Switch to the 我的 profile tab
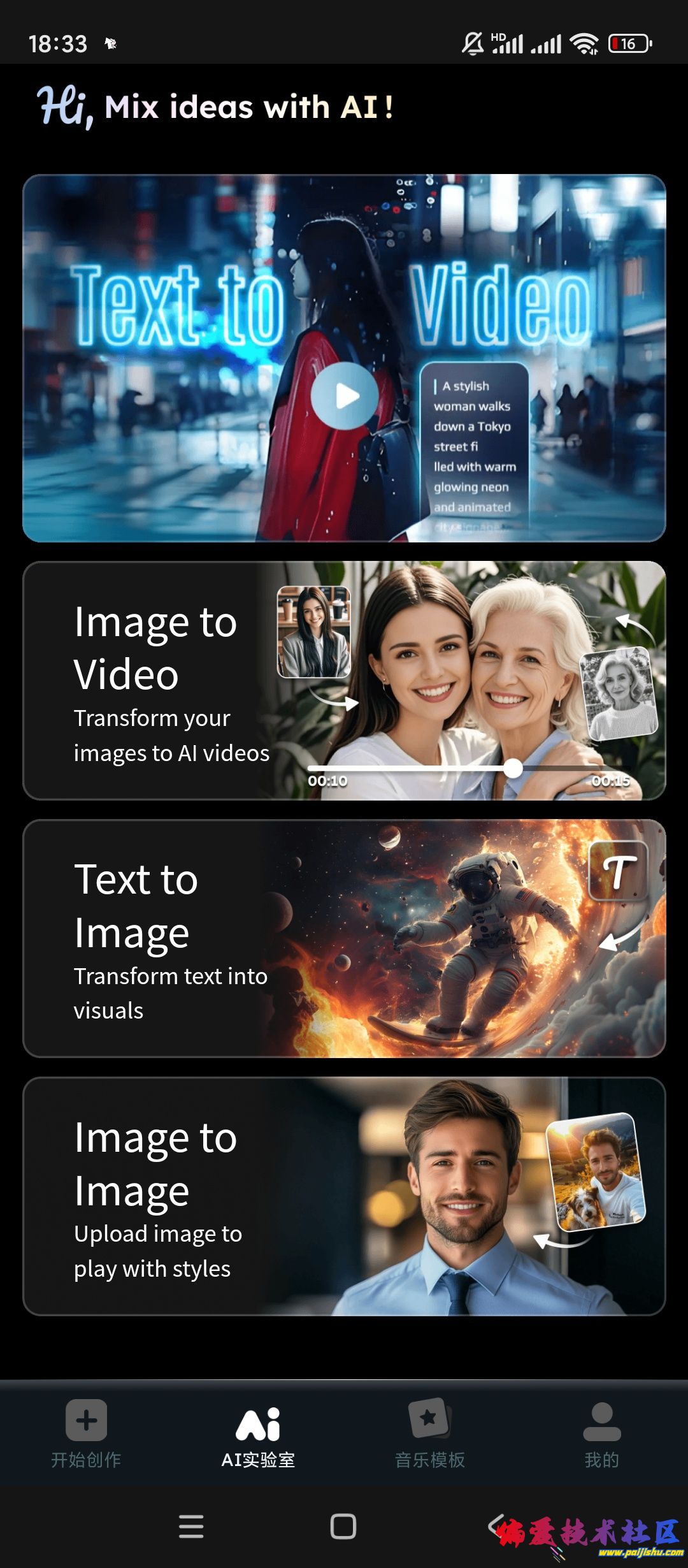Image resolution: width=688 pixels, height=1568 pixels. point(601,1434)
